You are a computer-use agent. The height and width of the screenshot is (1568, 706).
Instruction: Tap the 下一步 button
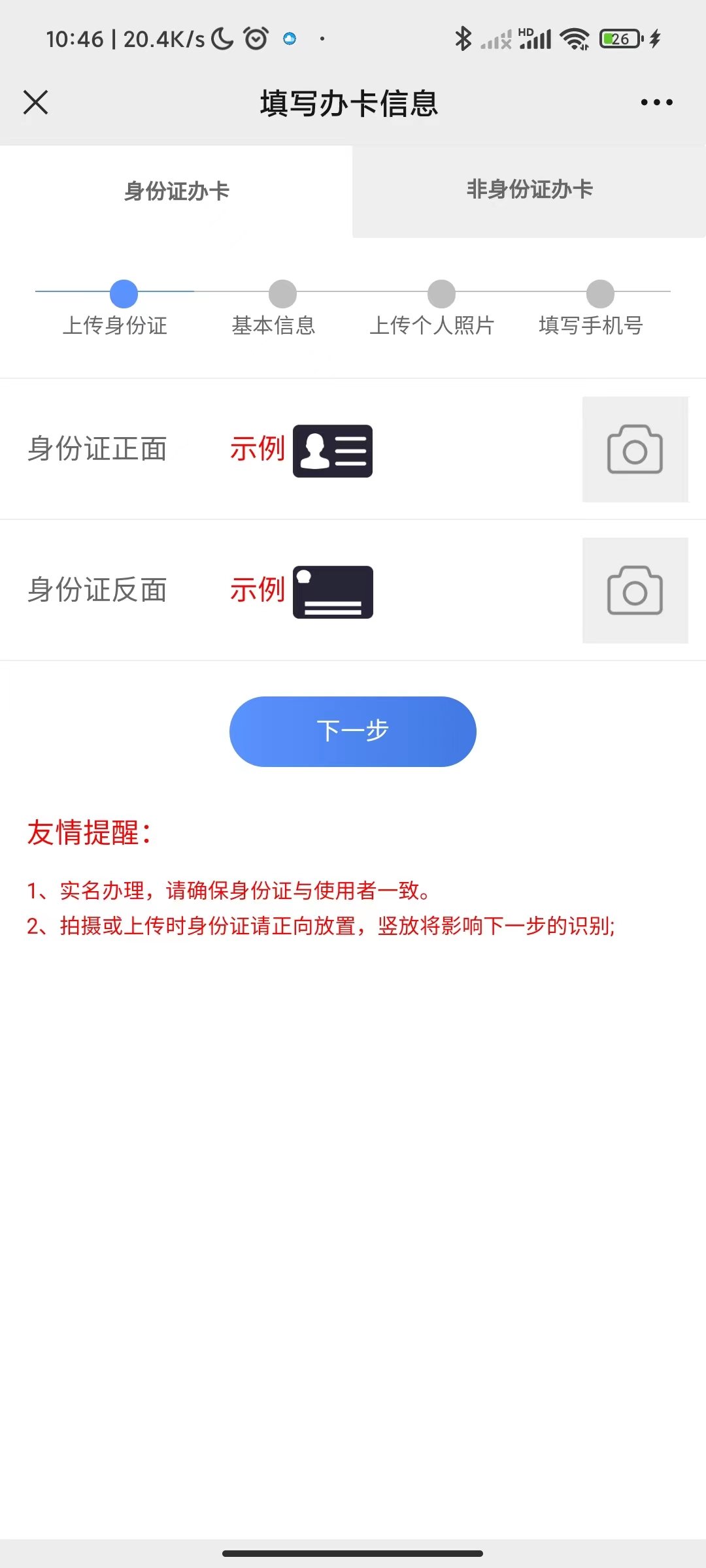[x=352, y=731]
